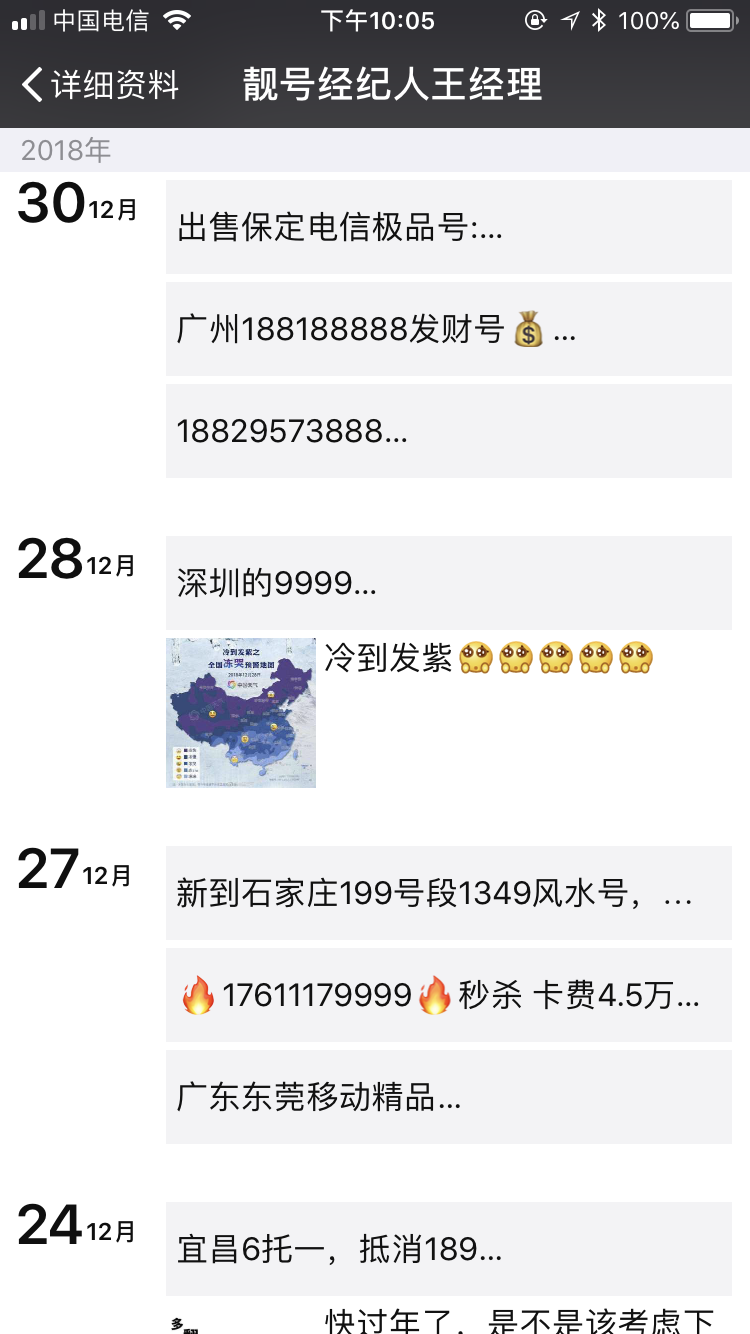
Task: Open the 广州188188888发财号 post
Action: [x=448, y=329]
